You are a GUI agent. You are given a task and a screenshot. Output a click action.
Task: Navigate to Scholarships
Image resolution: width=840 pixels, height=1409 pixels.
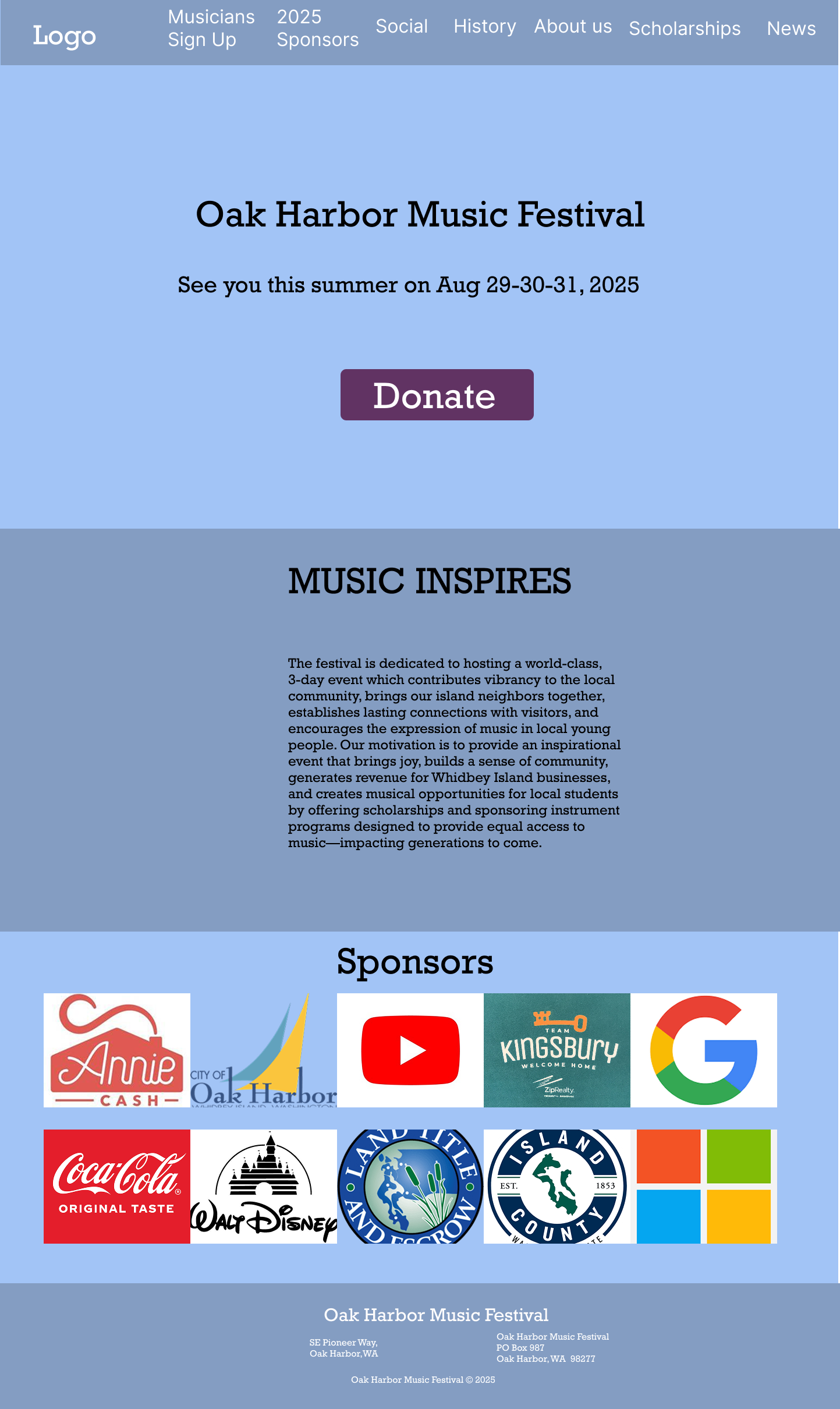[x=685, y=29]
